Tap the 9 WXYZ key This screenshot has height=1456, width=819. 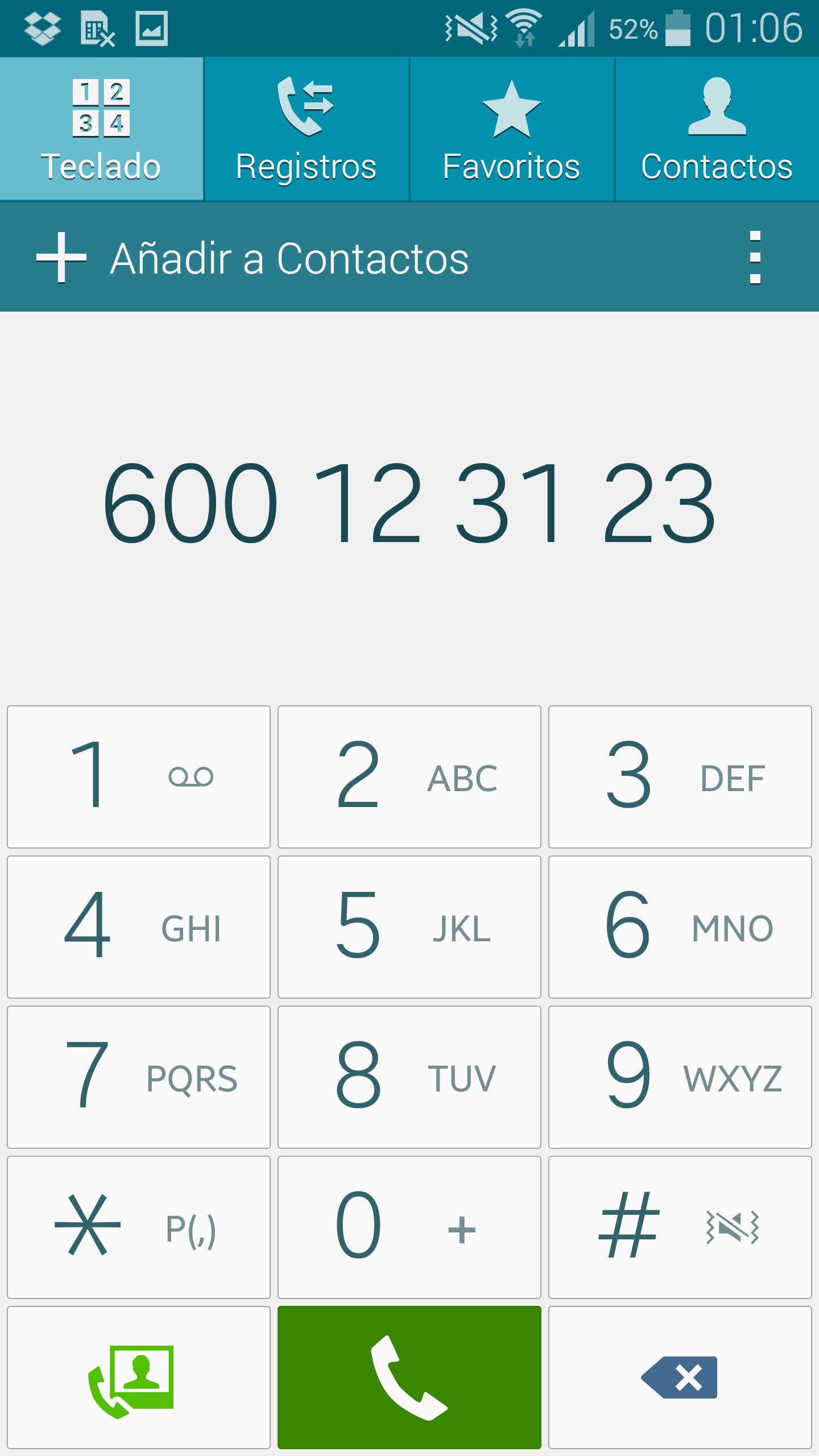680,1077
